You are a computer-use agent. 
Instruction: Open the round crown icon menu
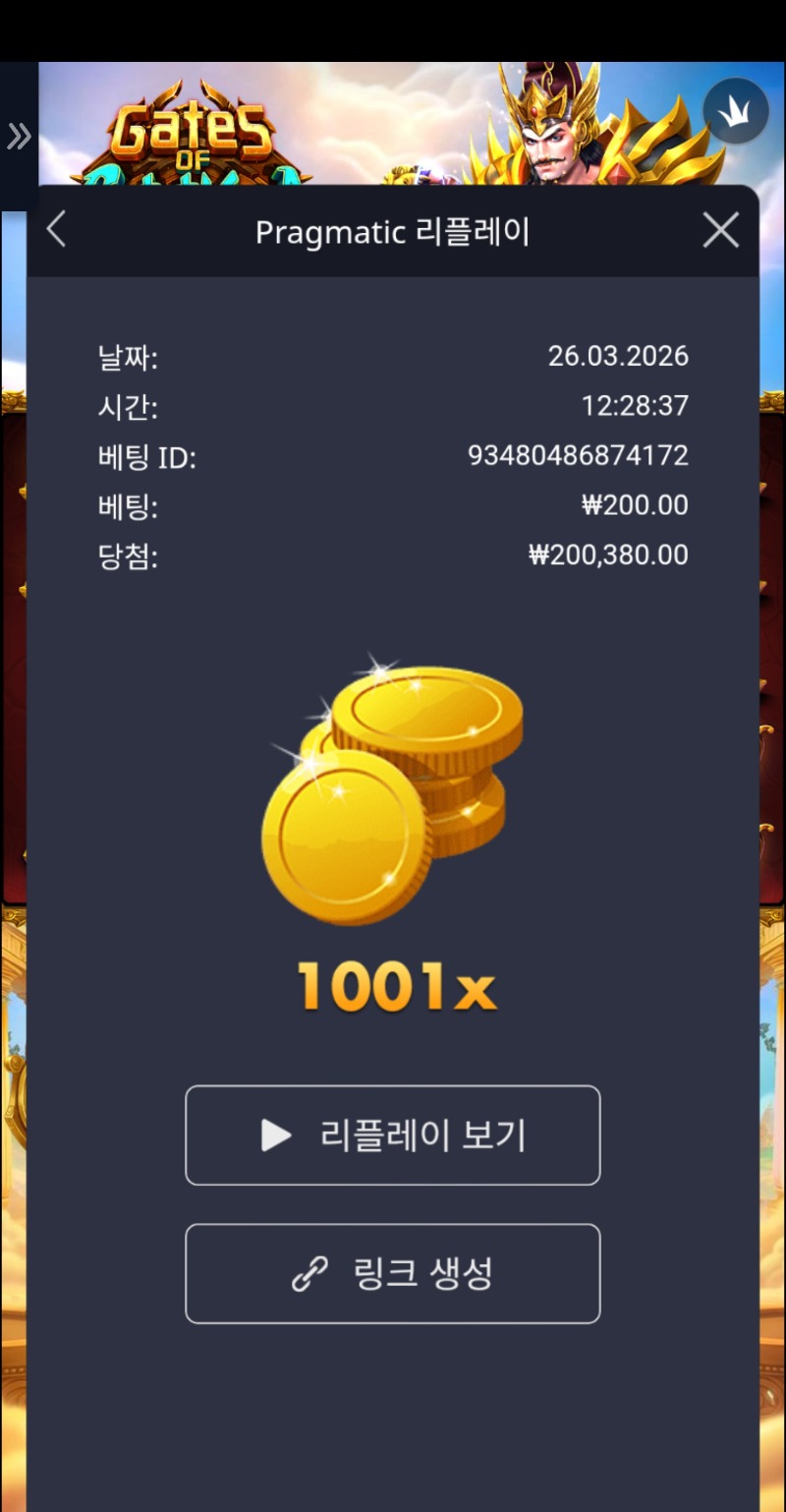point(736,111)
